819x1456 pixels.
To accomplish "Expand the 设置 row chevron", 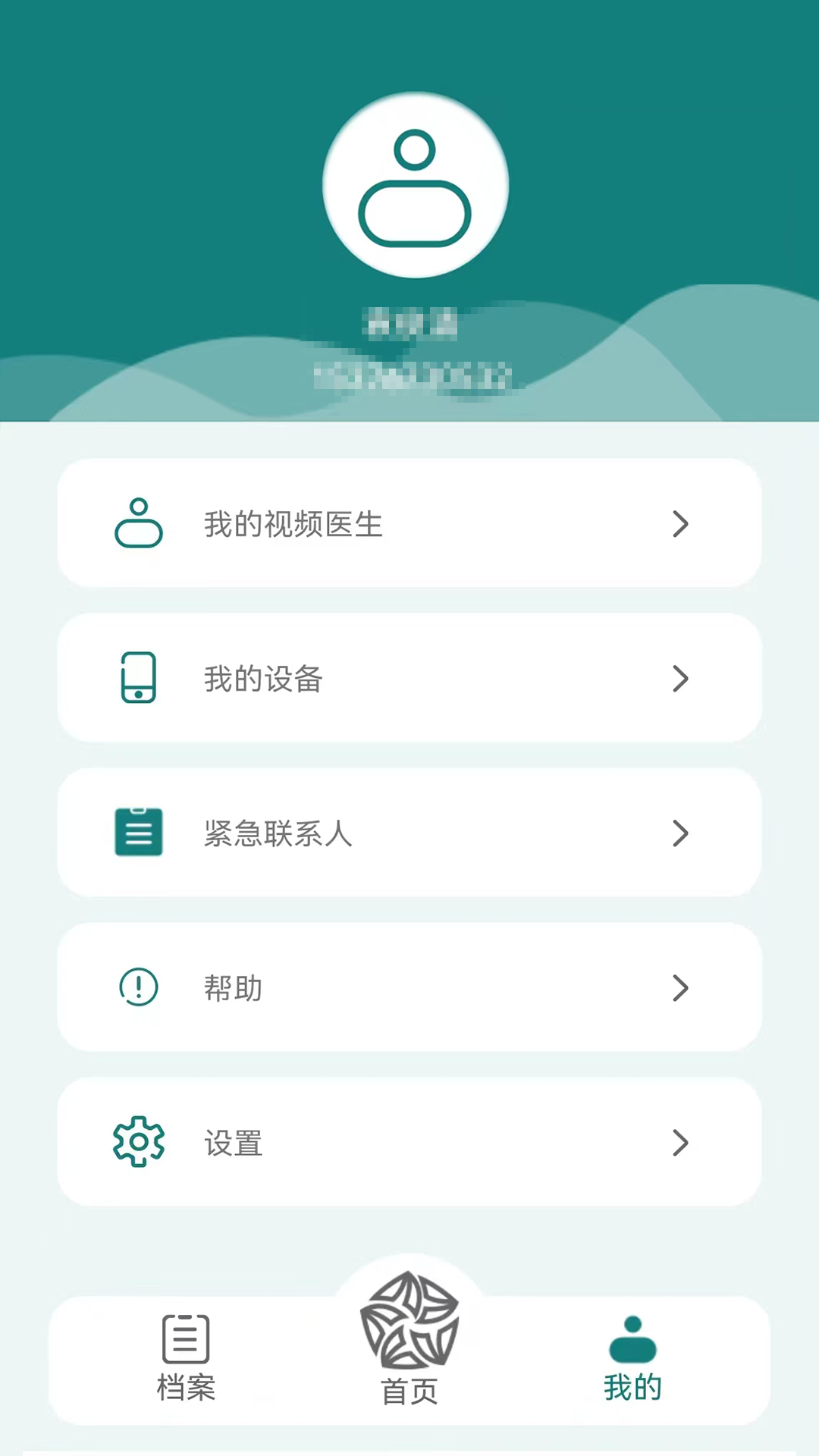I will 680,1143.
